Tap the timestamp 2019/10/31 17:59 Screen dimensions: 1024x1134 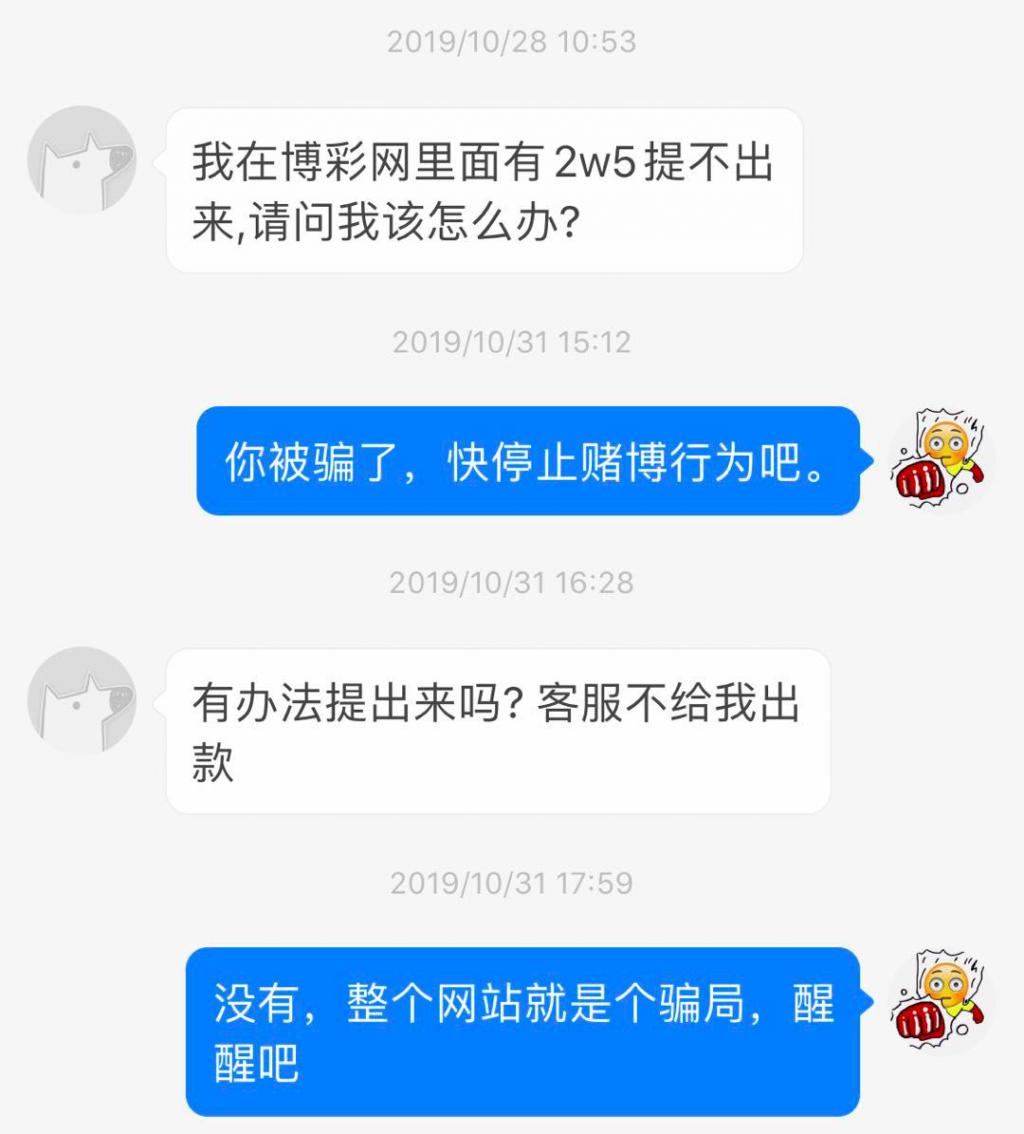coord(511,883)
